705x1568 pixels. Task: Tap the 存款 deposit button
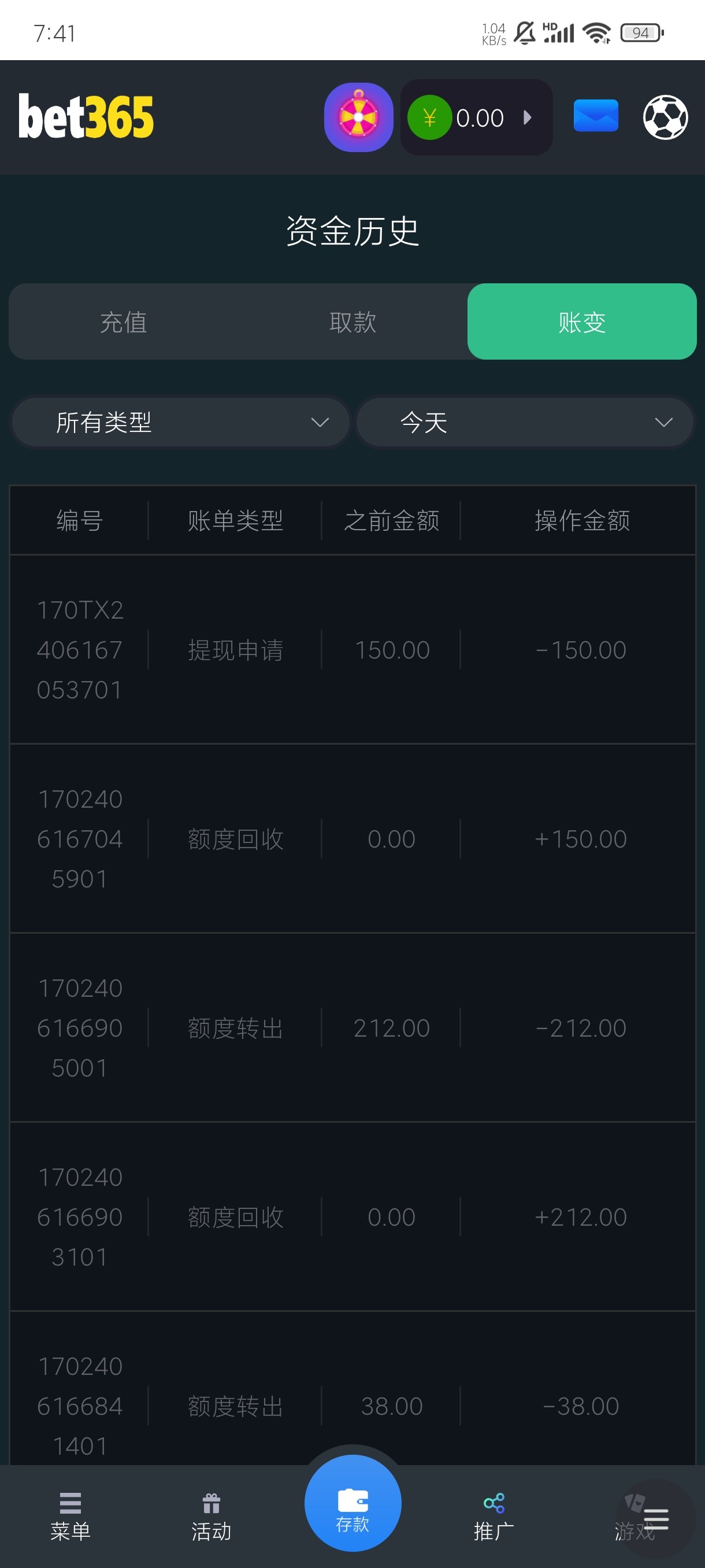point(353,1502)
